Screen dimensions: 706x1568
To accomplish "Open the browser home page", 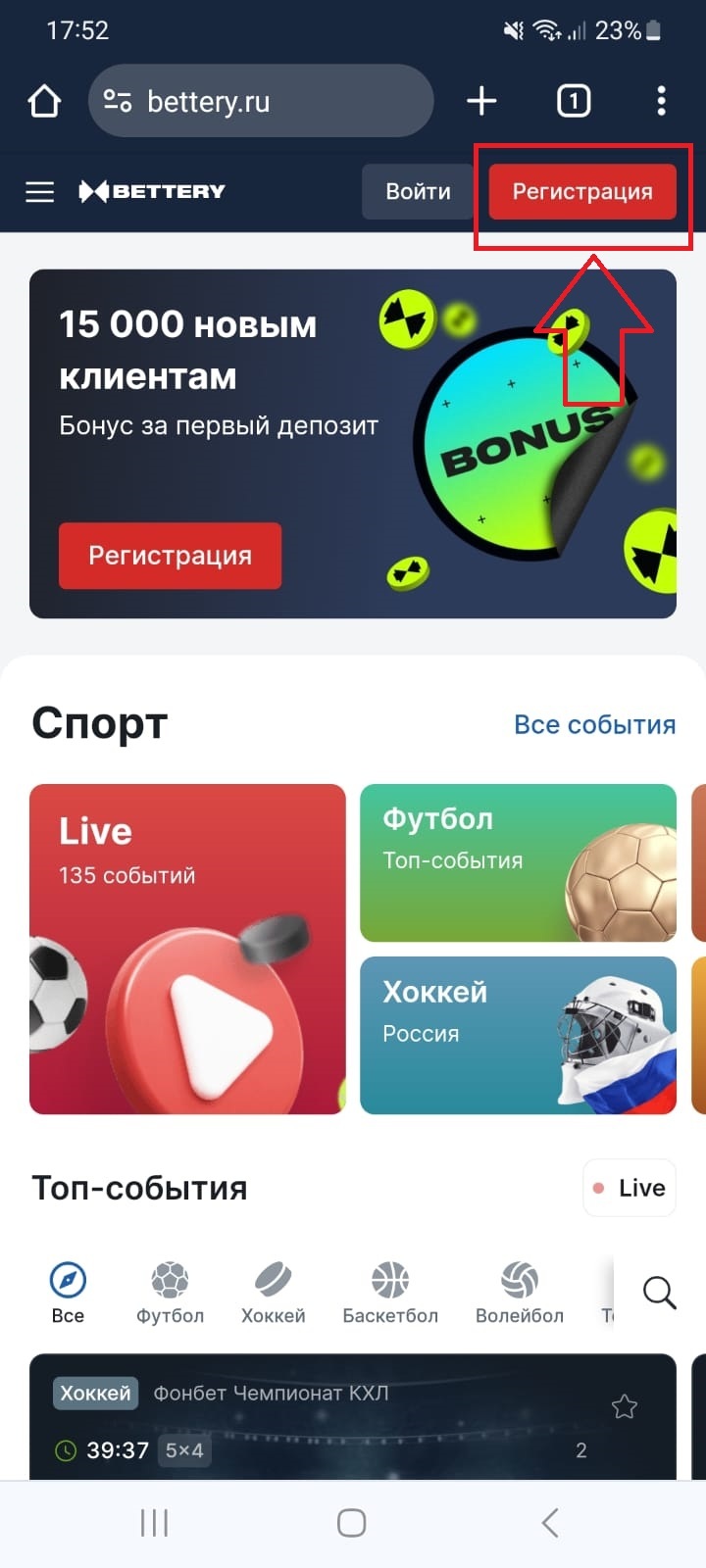I will [x=44, y=101].
